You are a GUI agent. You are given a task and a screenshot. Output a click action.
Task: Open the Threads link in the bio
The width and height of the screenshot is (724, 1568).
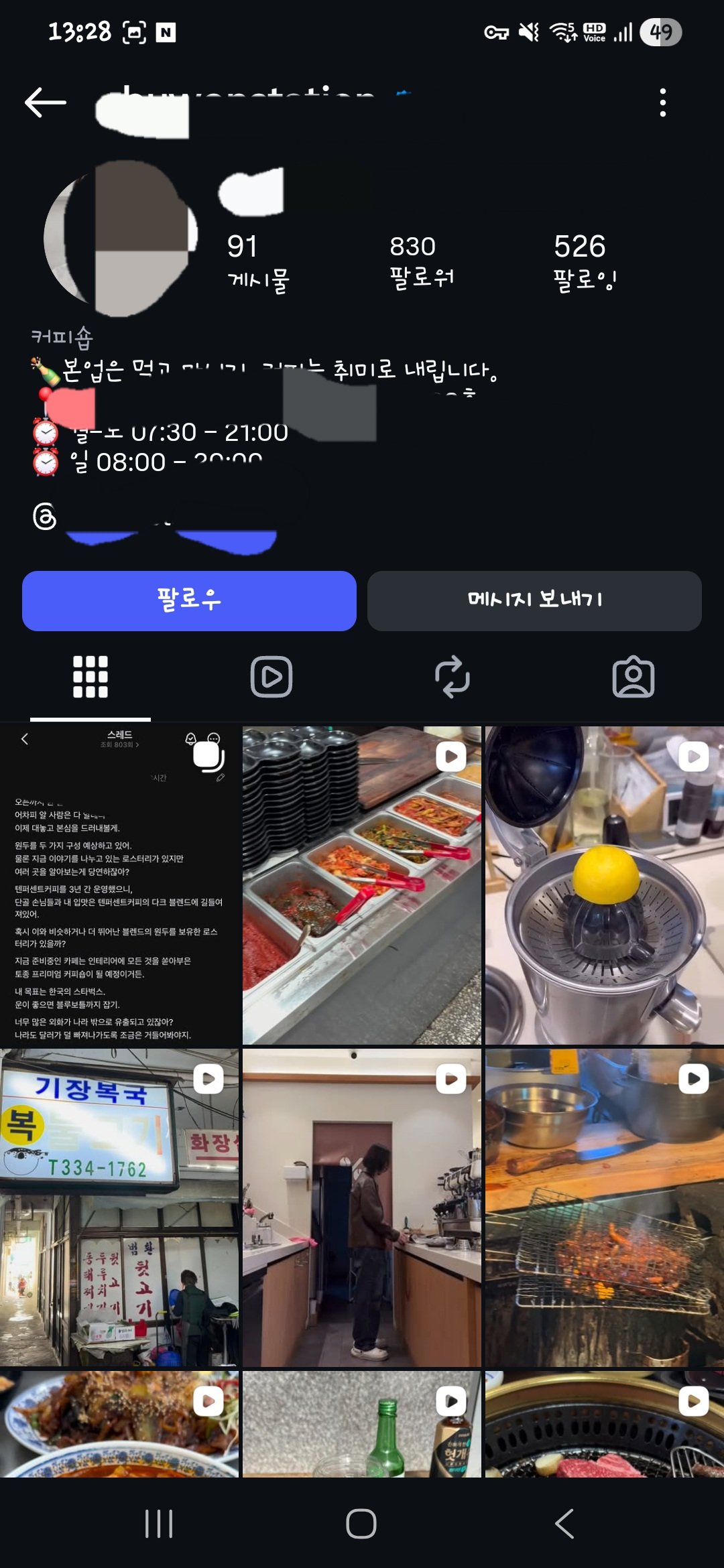(x=45, y=517)
